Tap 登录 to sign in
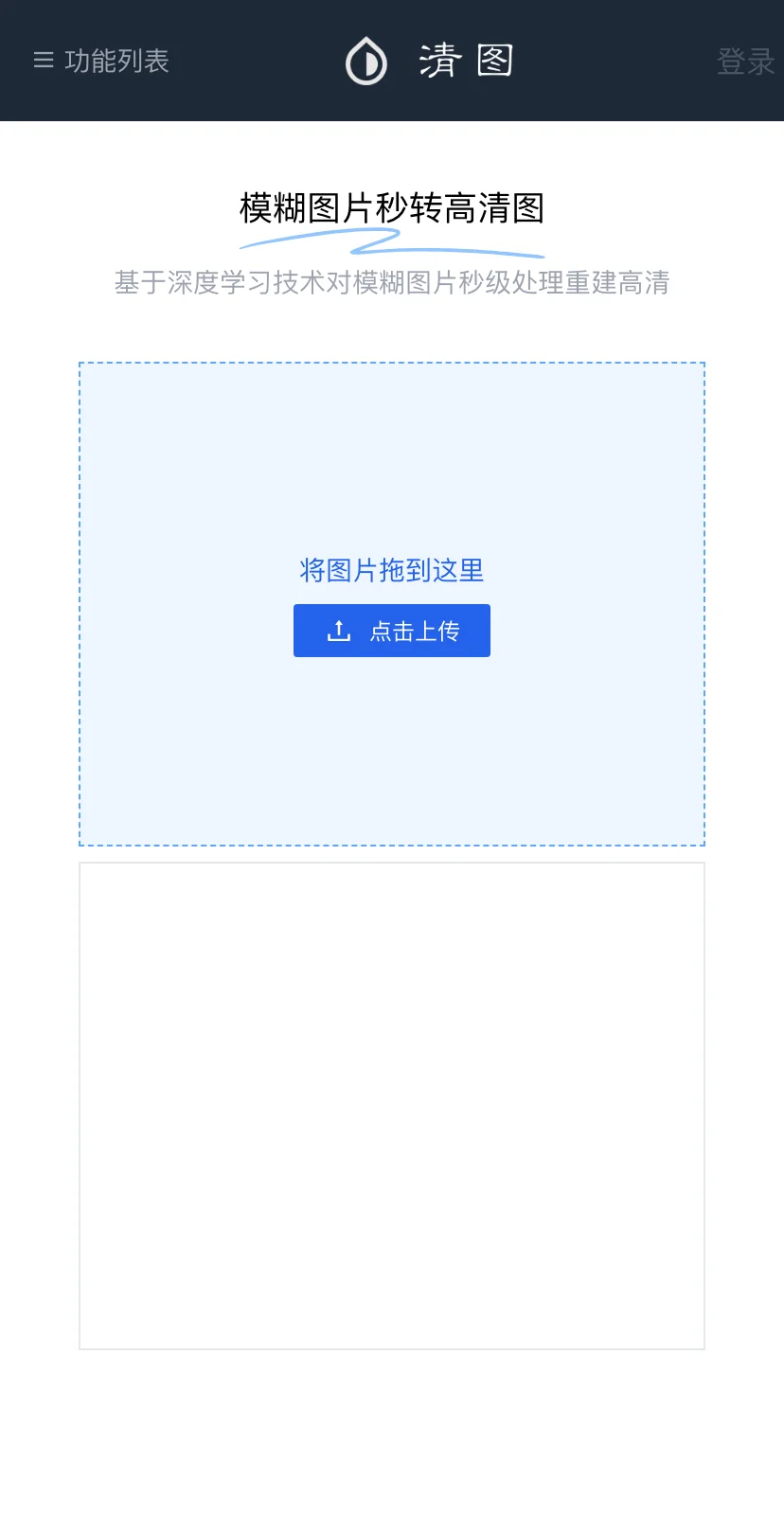 pos(745,62)
